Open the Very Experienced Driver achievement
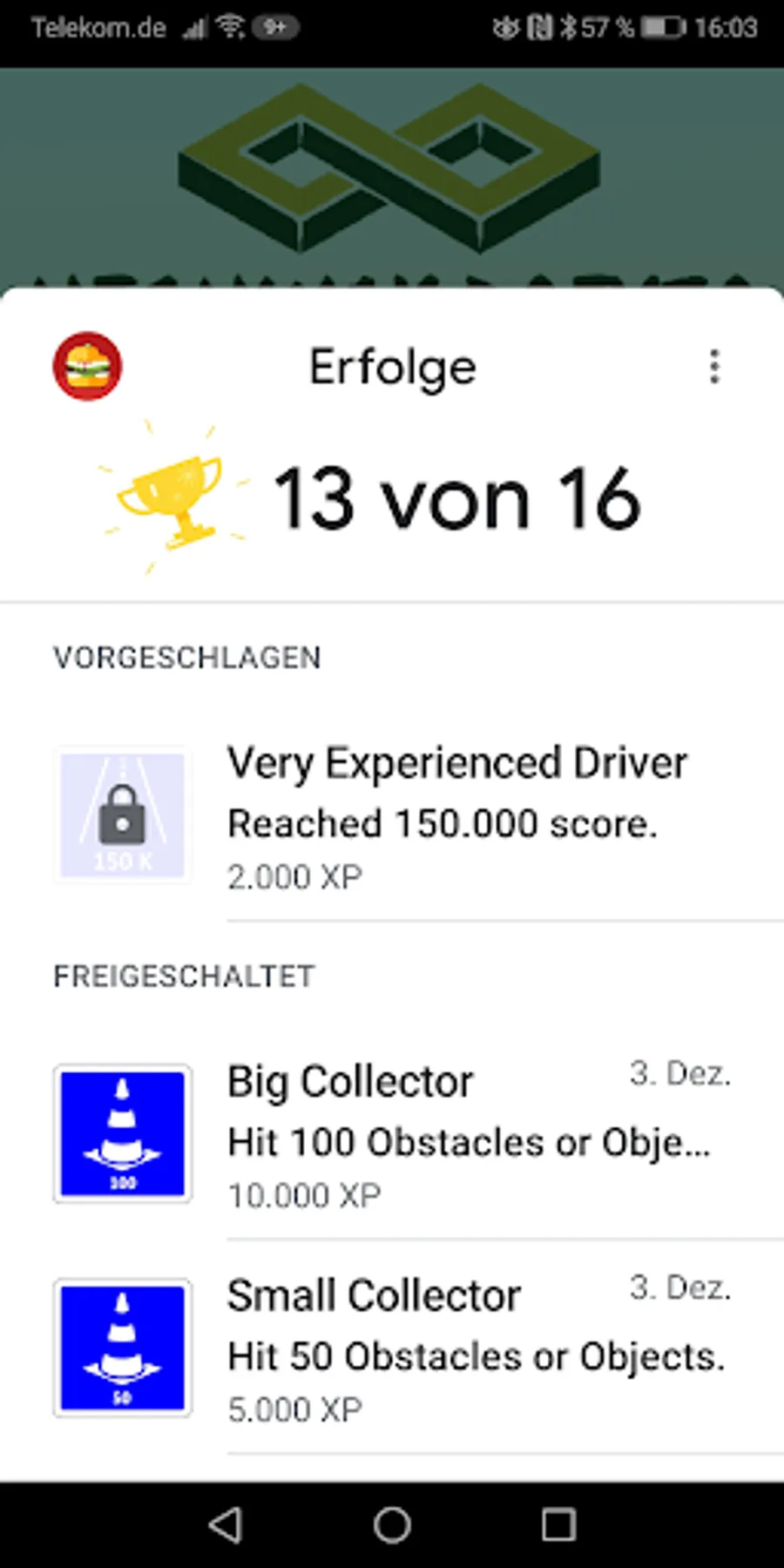The height and width of the screenshot is (1568, 784). [x=456, y=815]
